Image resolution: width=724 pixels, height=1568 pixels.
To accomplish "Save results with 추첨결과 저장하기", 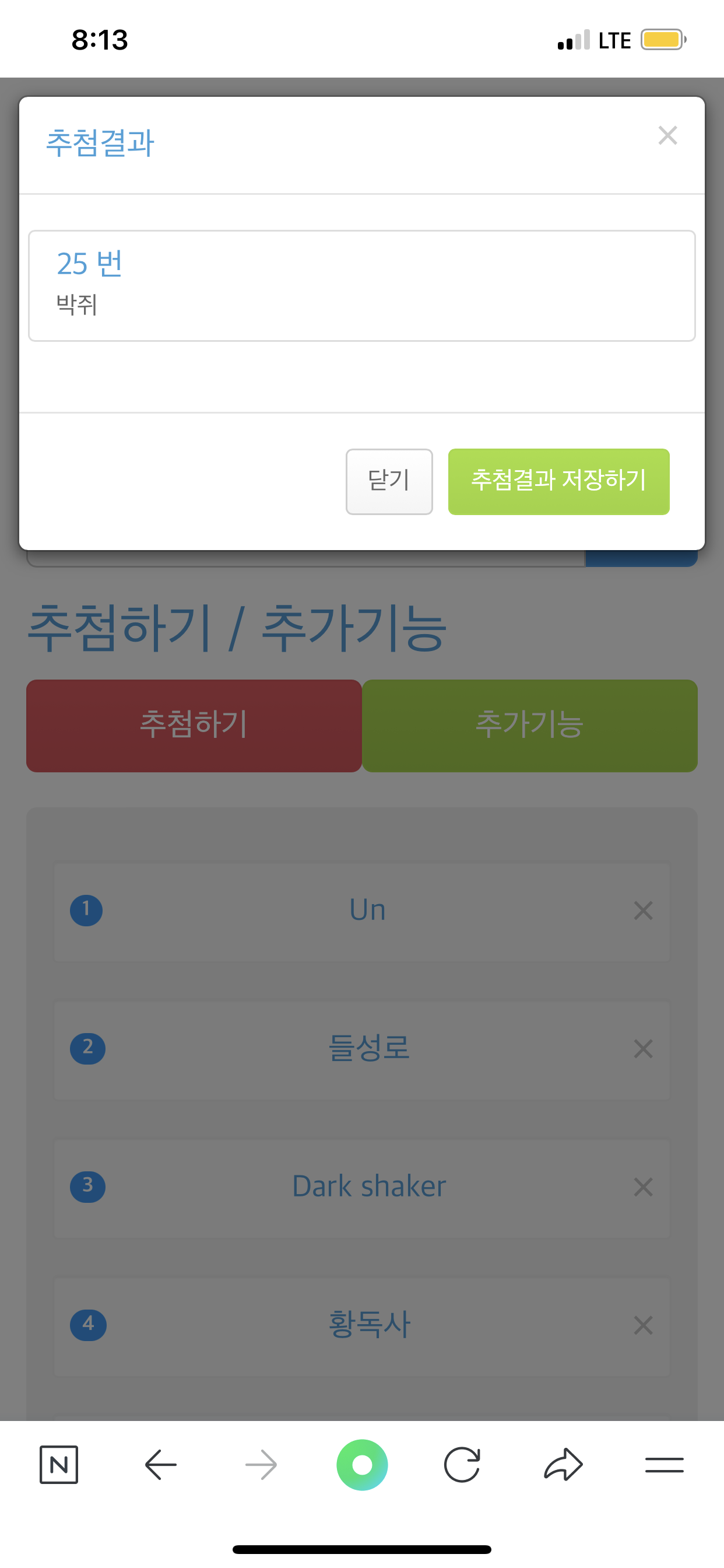I will pos(558,481).
